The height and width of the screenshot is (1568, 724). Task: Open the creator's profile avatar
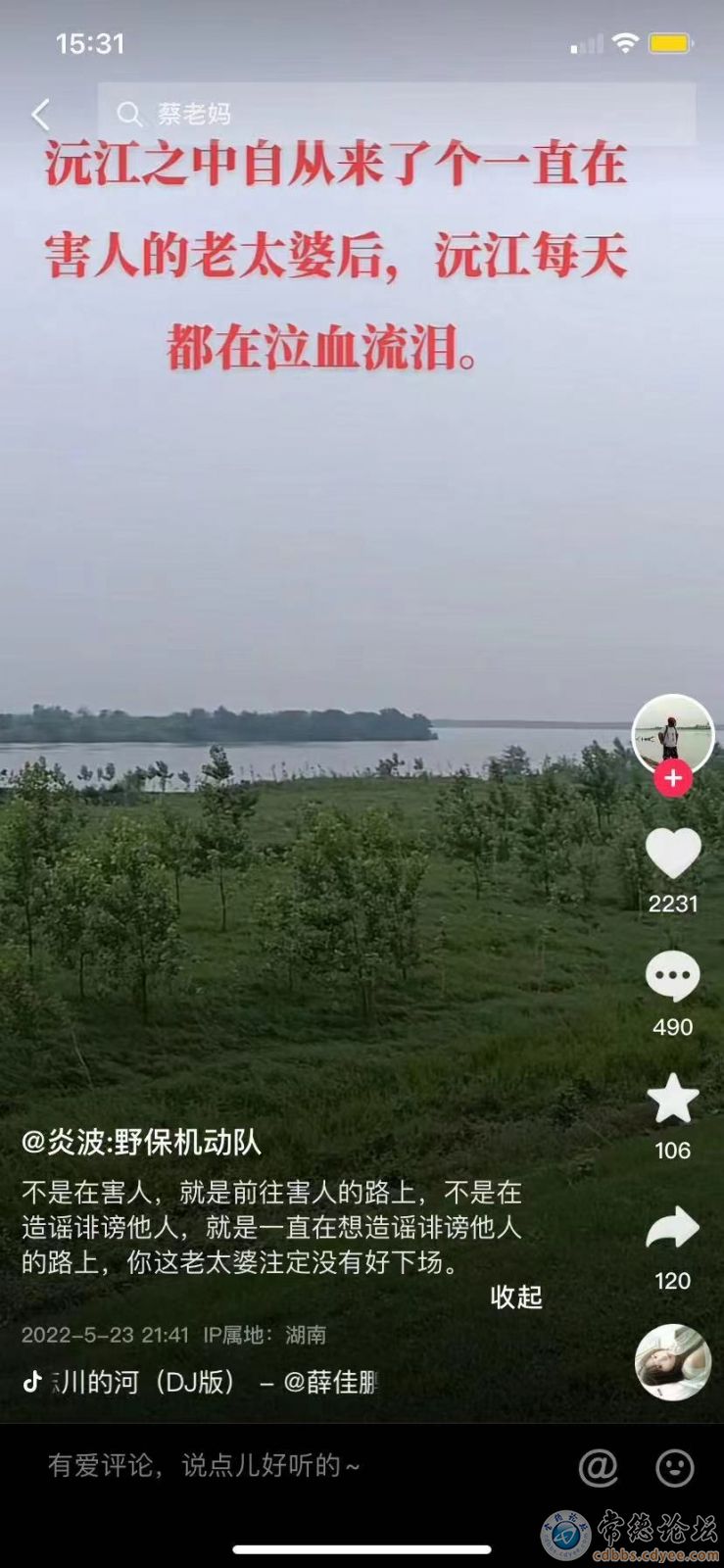point(672,735)
